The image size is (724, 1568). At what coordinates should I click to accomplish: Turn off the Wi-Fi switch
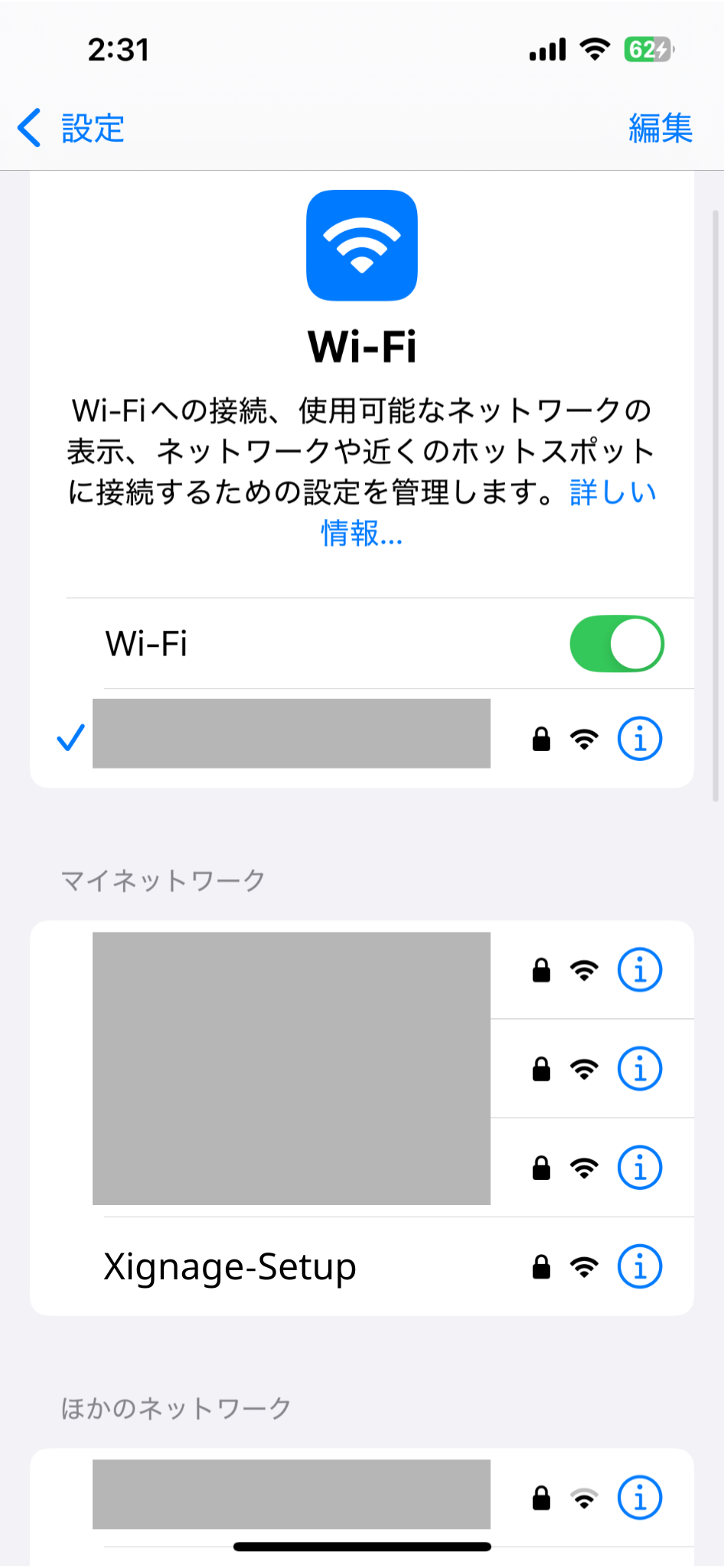pyautogui.click(x=617, y=644)
